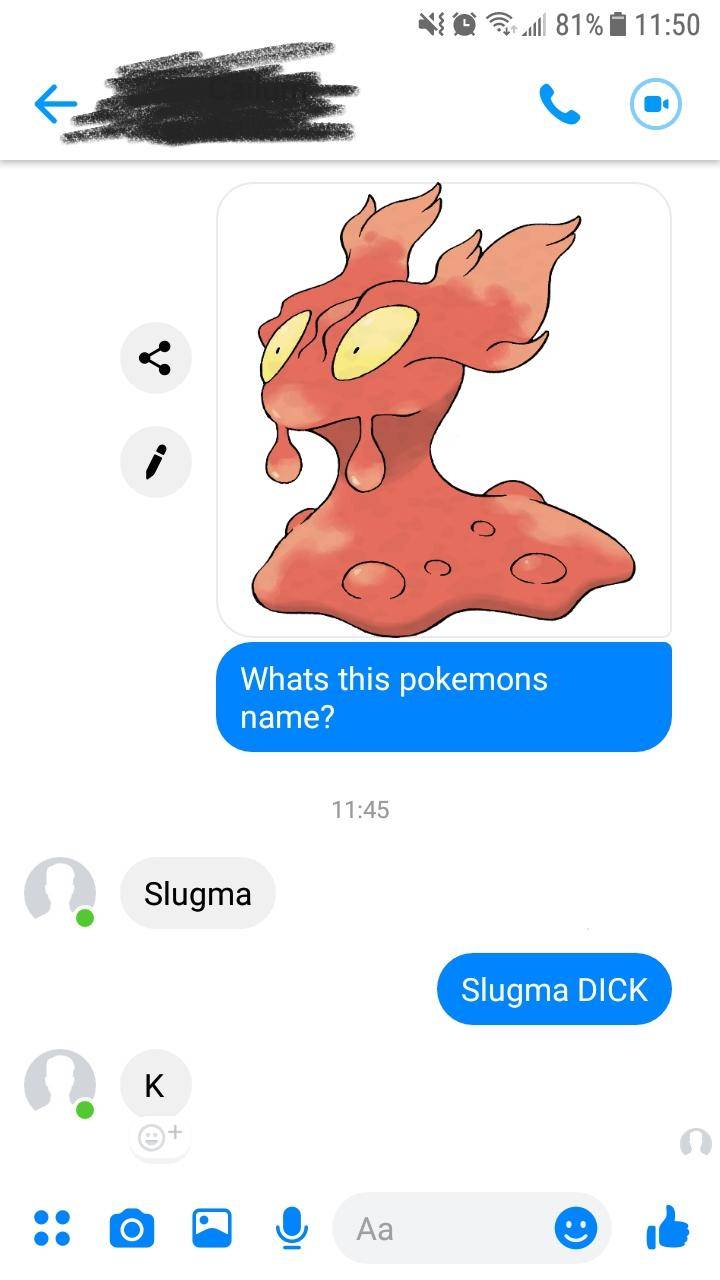Open the sent Pokemon image
Image resolution: width=720 pixels, height=1280 pixels.
(444, 410)
